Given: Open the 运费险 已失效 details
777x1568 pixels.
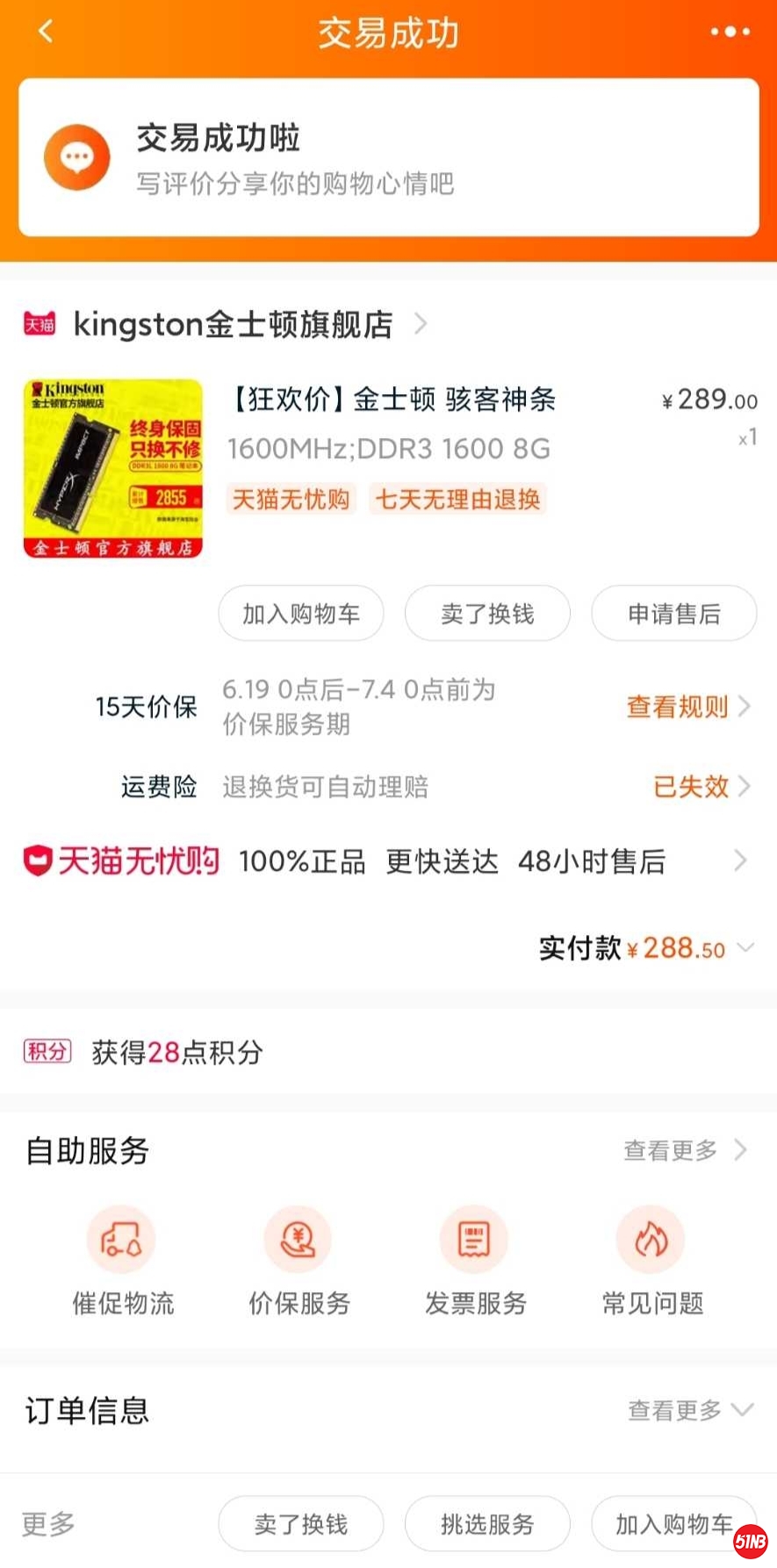Looking at the screenshot, I should click(x=701, y=787).
